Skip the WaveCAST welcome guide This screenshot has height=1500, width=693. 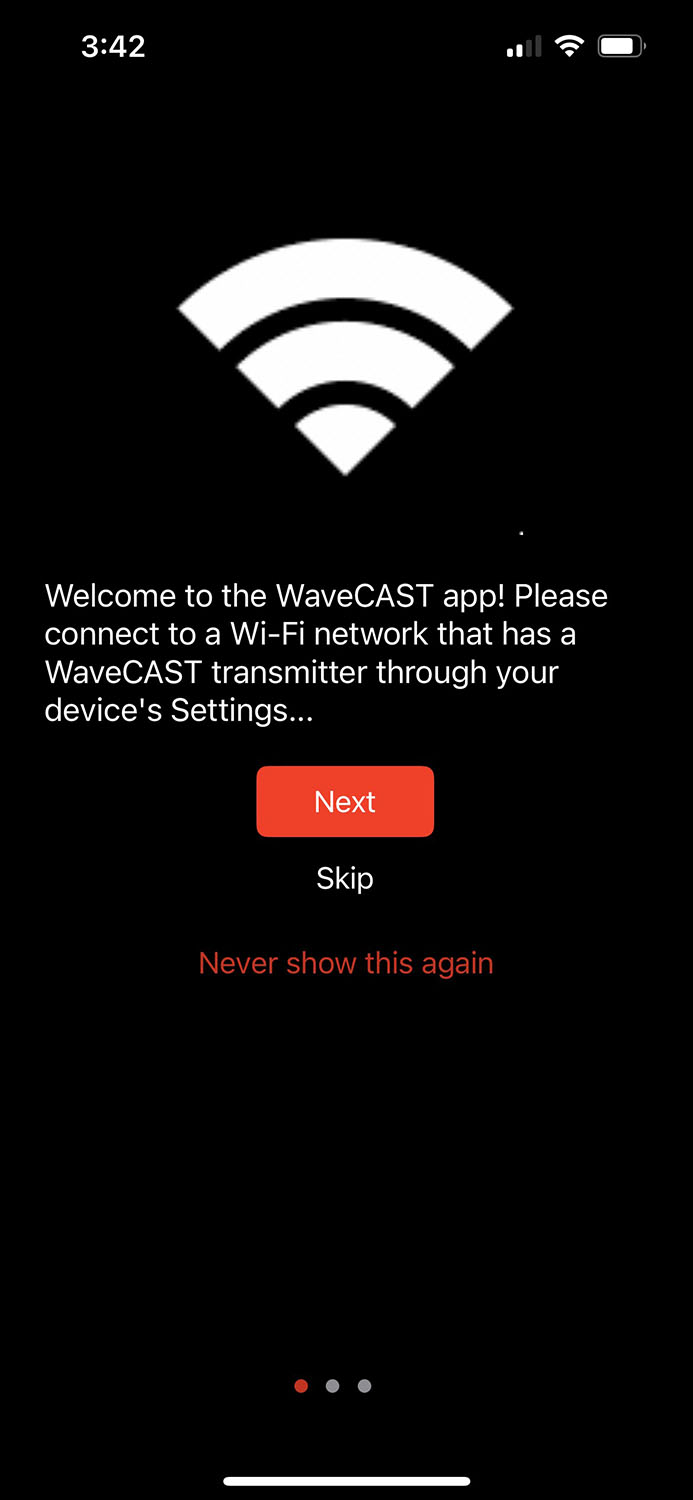pyautogui.click(x=345, y=878)
